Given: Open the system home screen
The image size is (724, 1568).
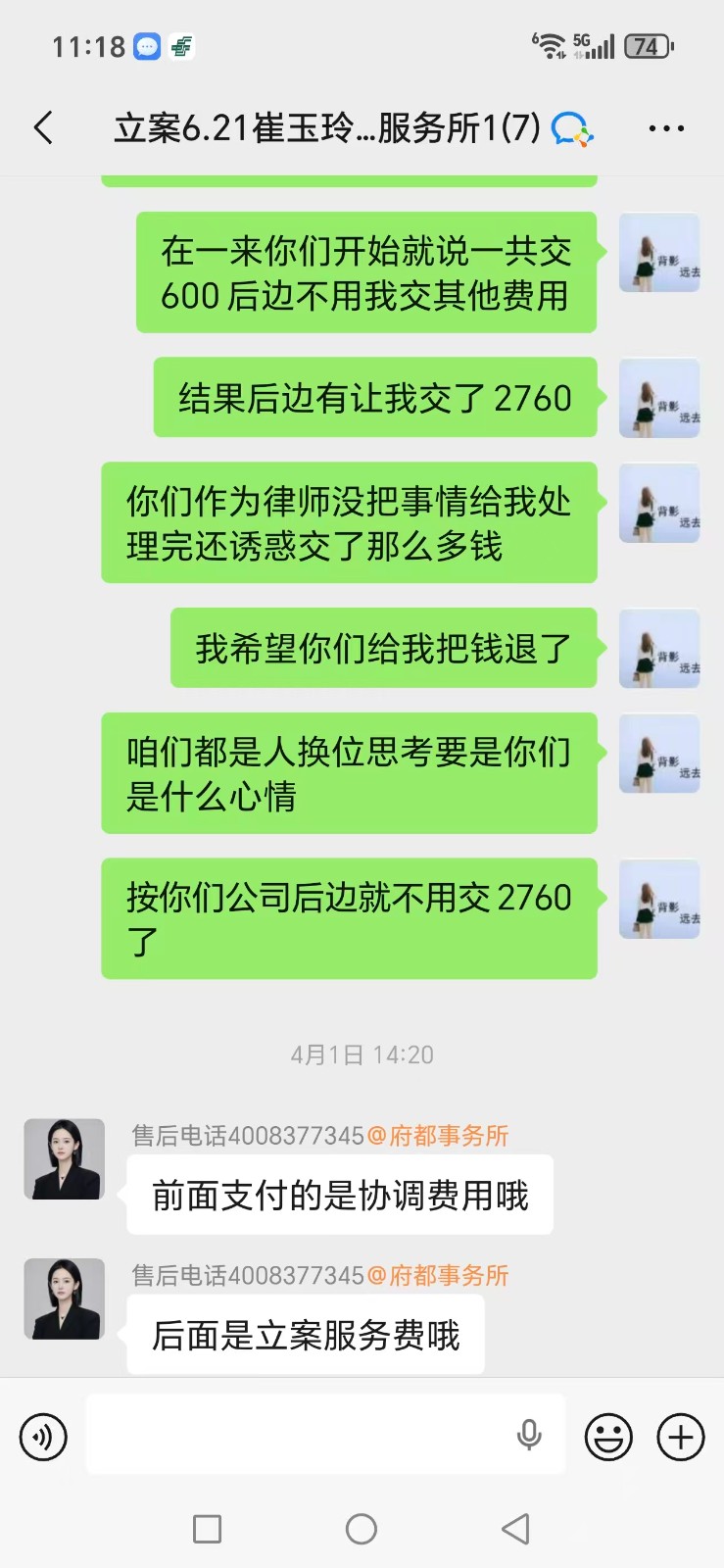Looking at the screenshot, I should point(362,1529).
